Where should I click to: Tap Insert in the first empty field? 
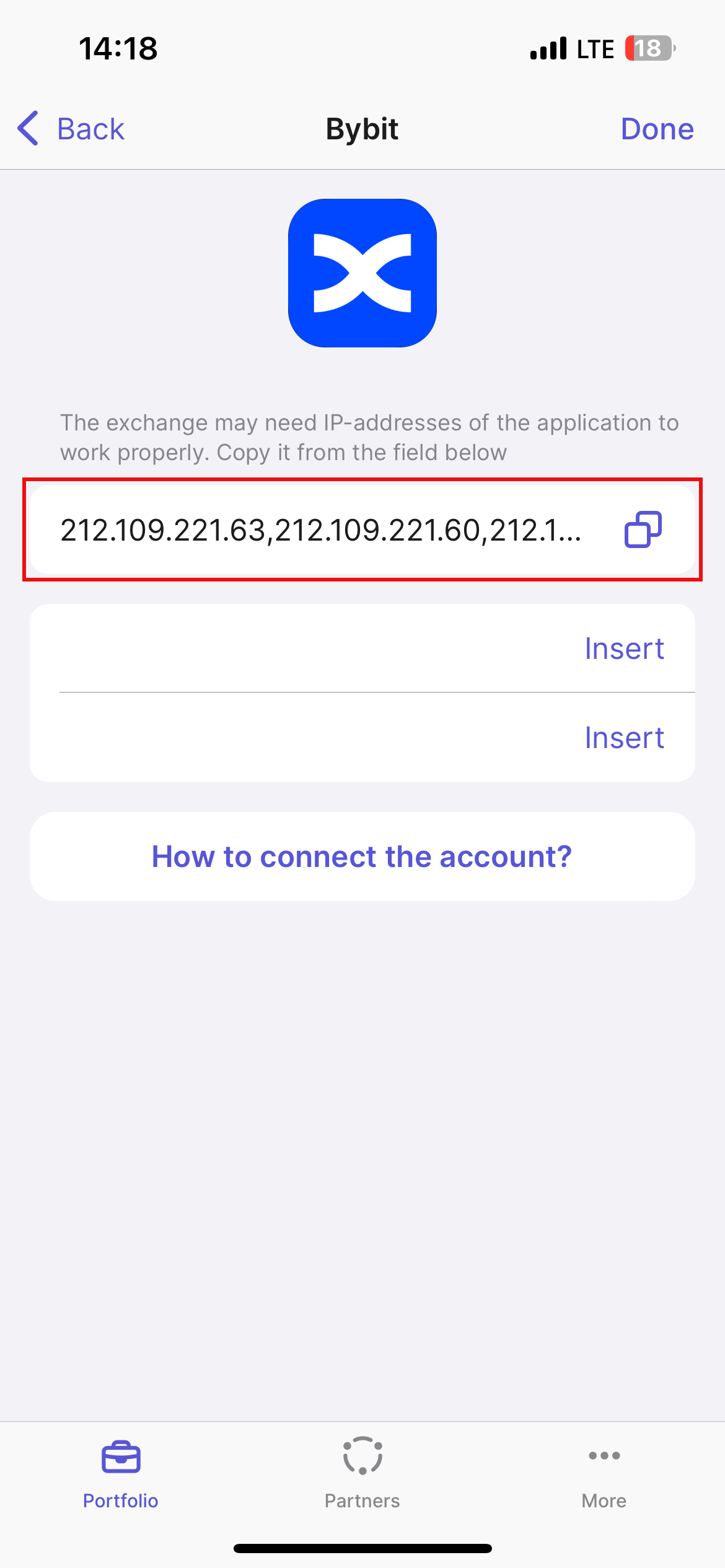[624, 648]
